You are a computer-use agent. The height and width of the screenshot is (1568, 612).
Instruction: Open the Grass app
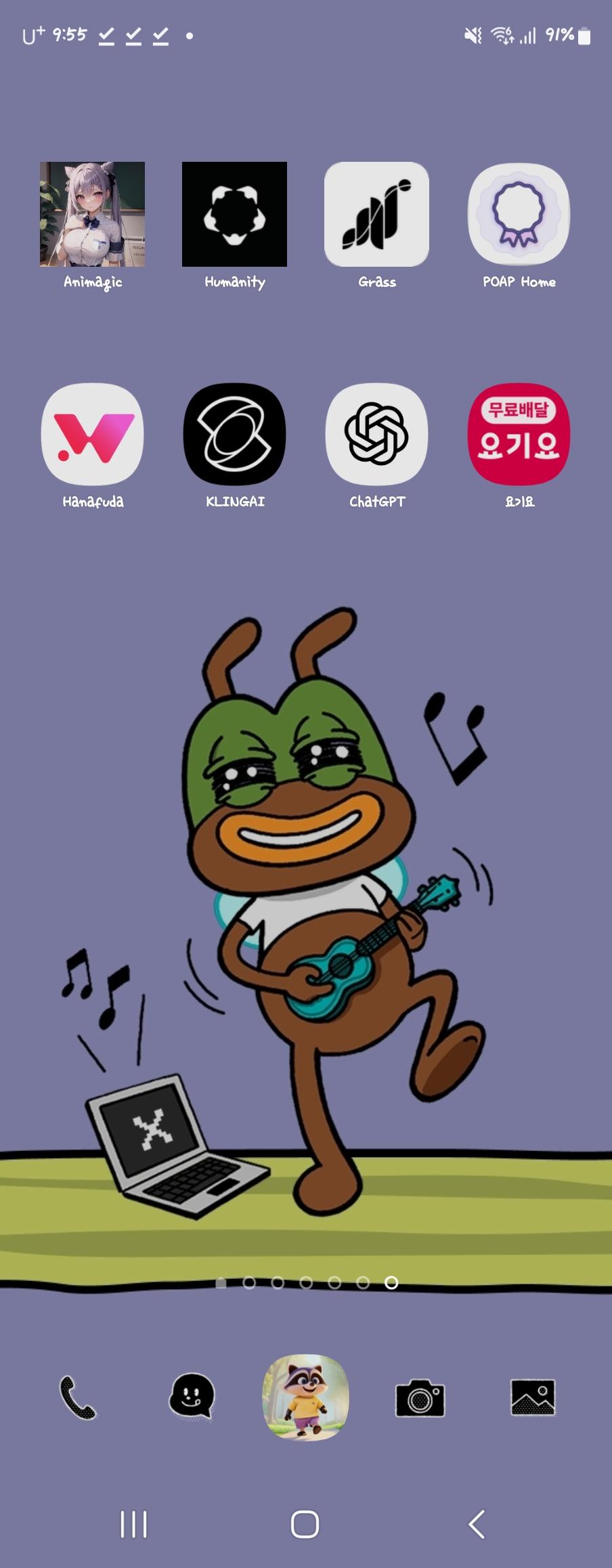point(376,215)
